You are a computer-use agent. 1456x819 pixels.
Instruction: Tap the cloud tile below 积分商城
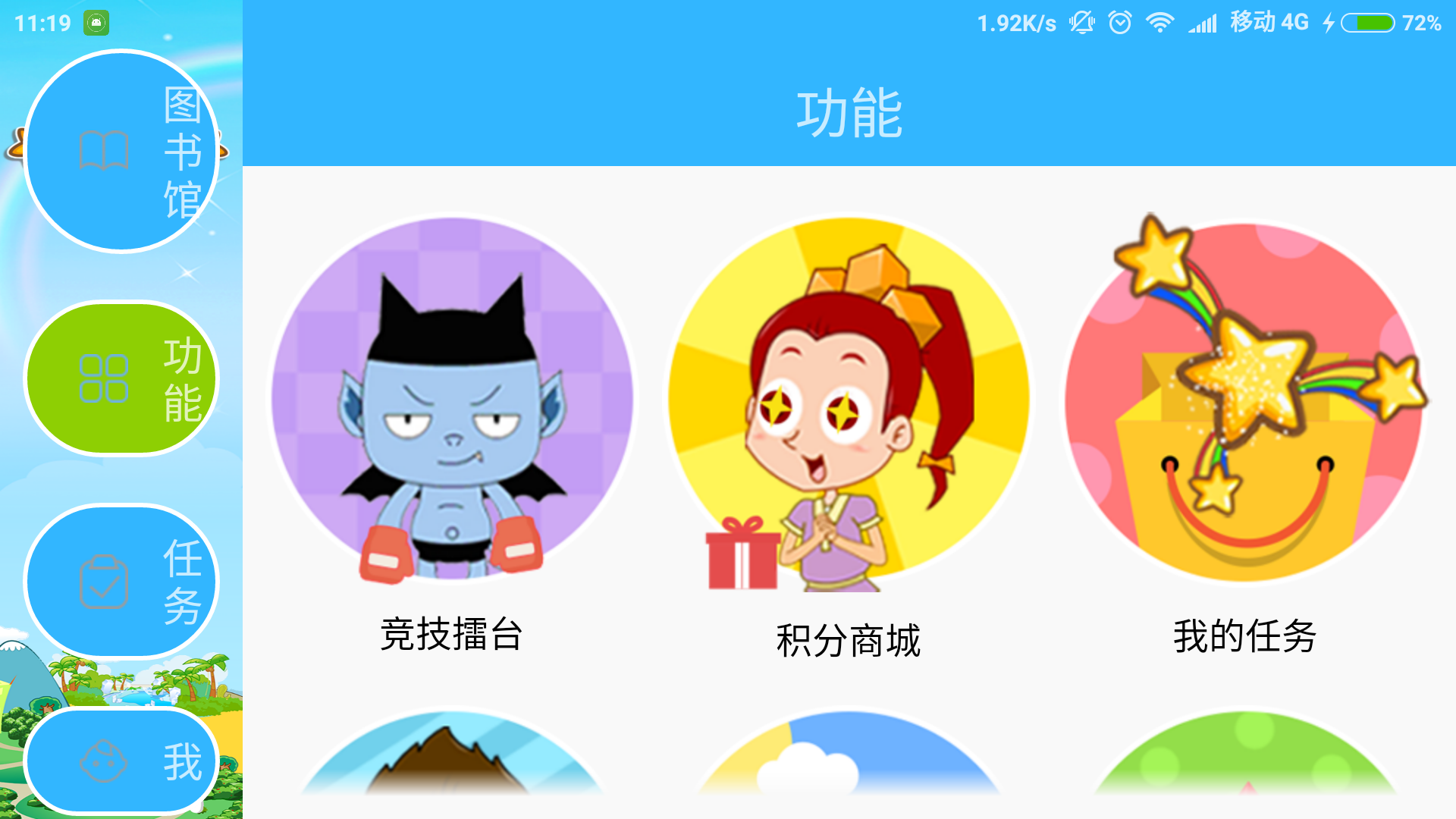[x=848, y=758]
